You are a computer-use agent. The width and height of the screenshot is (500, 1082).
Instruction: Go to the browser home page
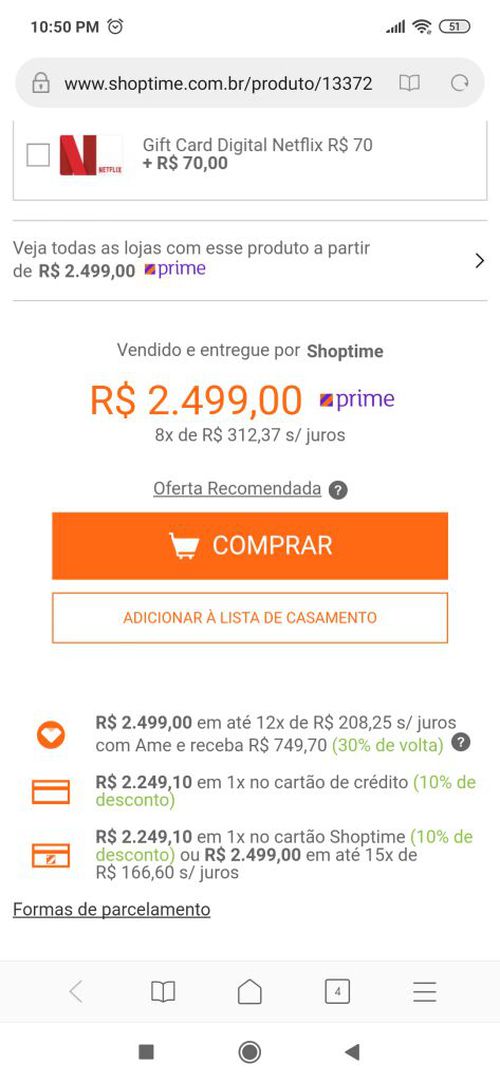pyautogui.click(x=250, y=992)
